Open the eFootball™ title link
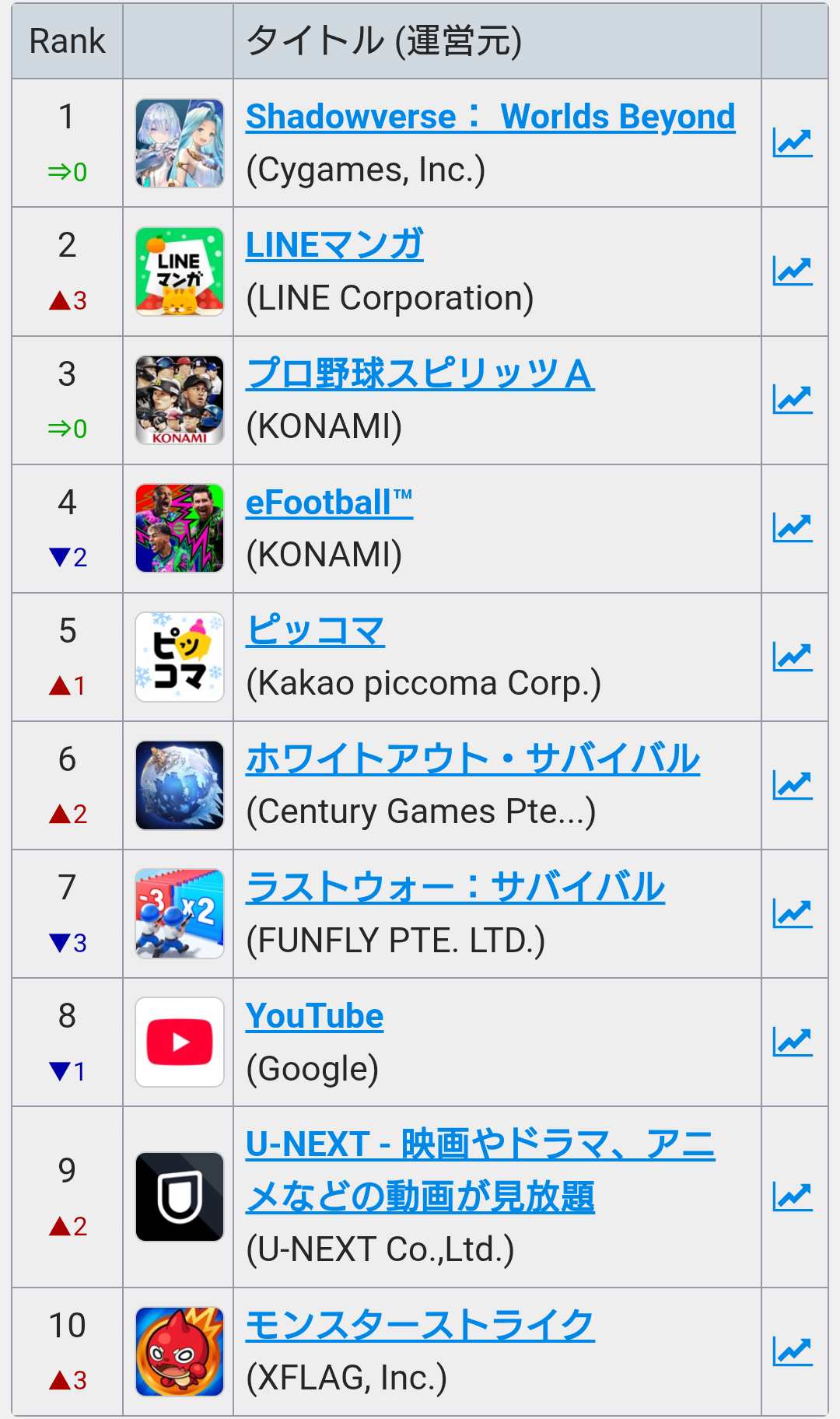Viewport: 840px width, 1419px height. click(x=329, y=503)
